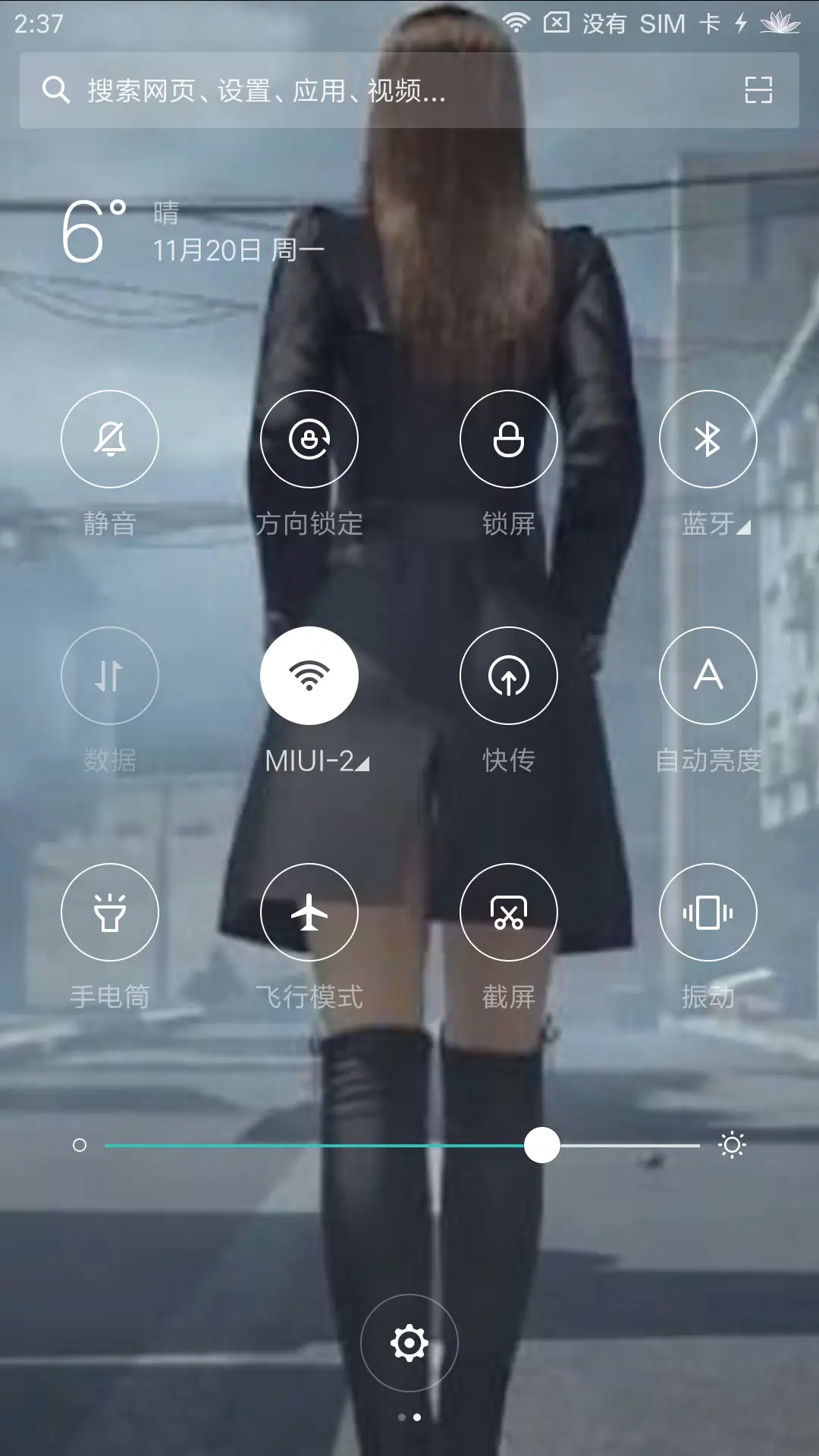
Task: Open the scan icon in search bar
Action: (758, 90)
